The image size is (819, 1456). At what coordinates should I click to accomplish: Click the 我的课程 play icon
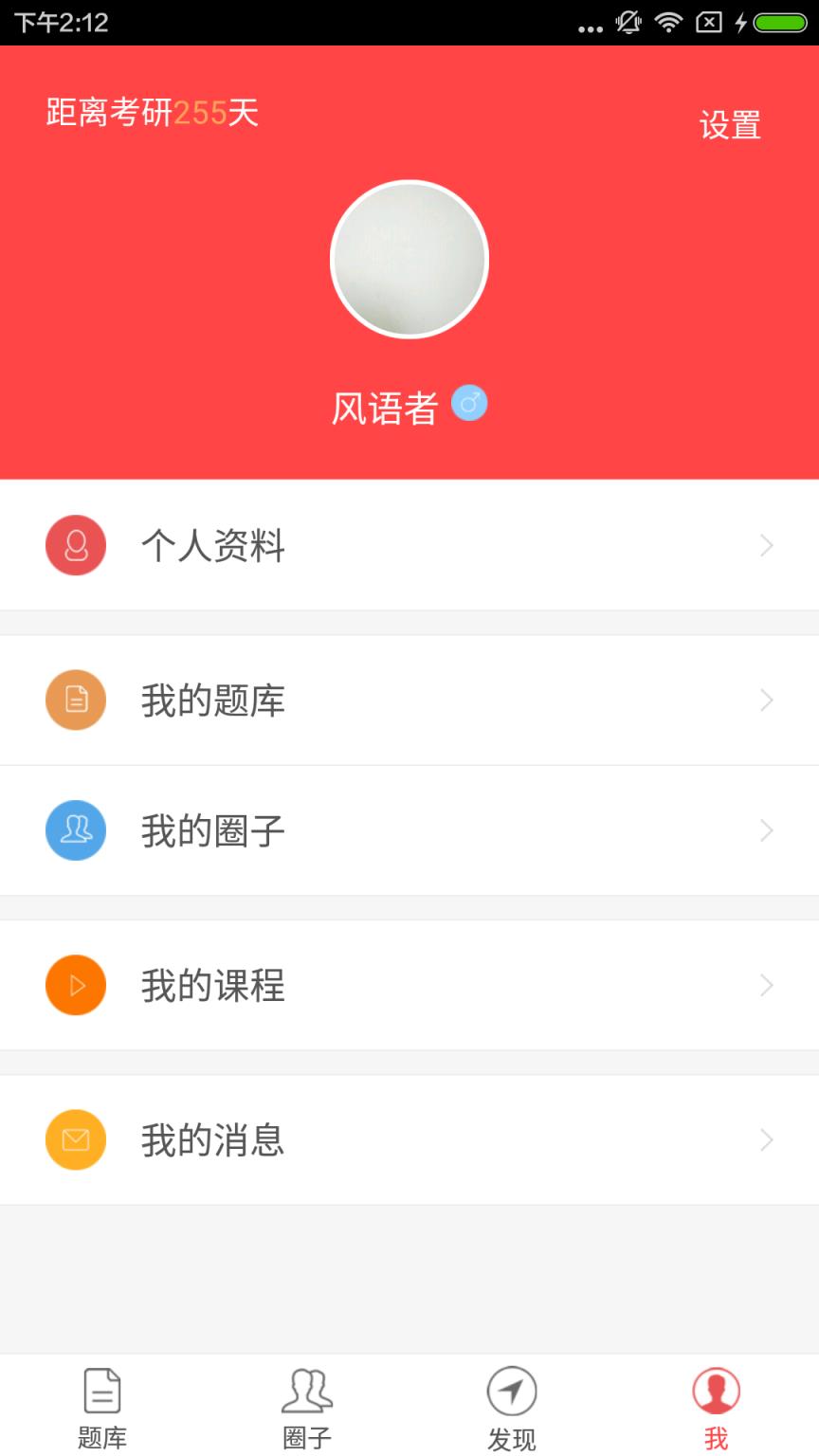[76, 985]
